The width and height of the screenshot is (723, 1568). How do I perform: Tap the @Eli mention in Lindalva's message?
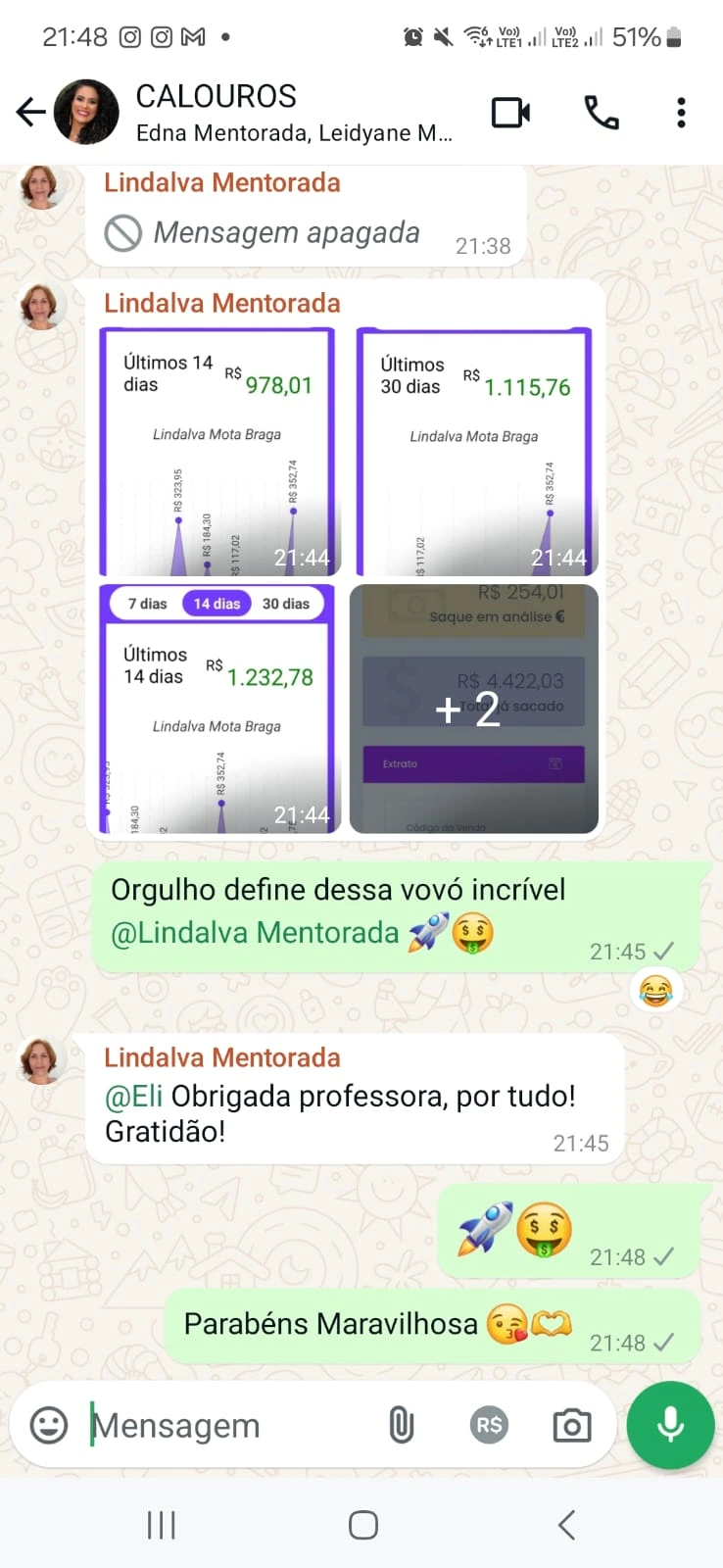(133, 1096)
